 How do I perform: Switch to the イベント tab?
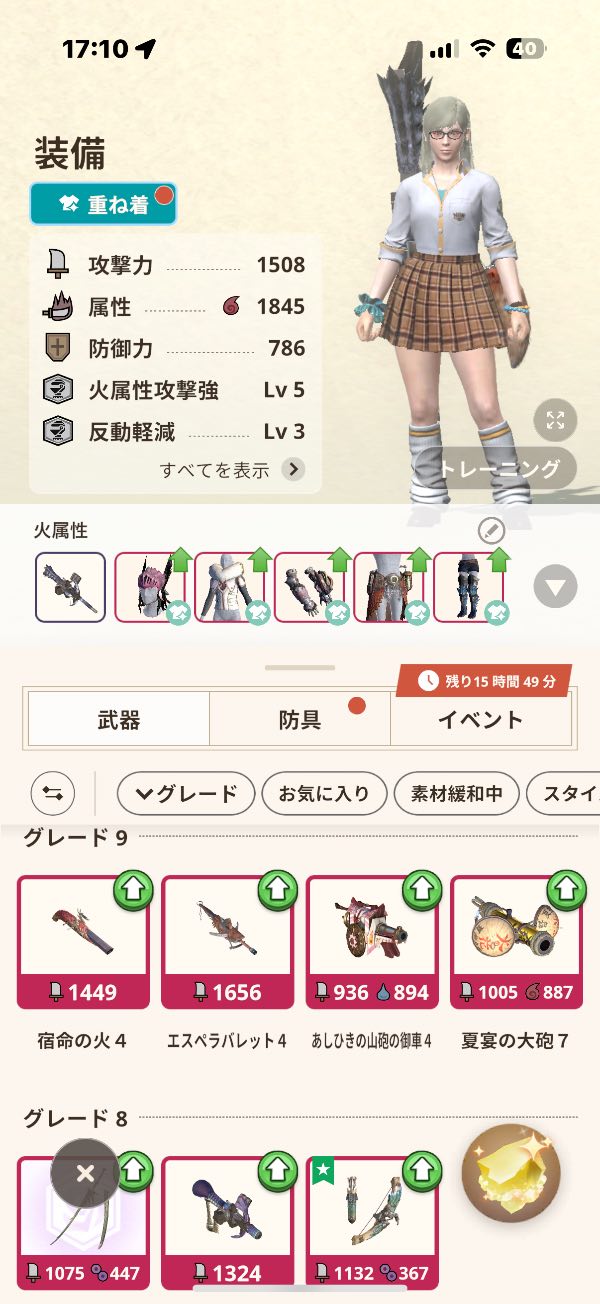click(481, 719)
